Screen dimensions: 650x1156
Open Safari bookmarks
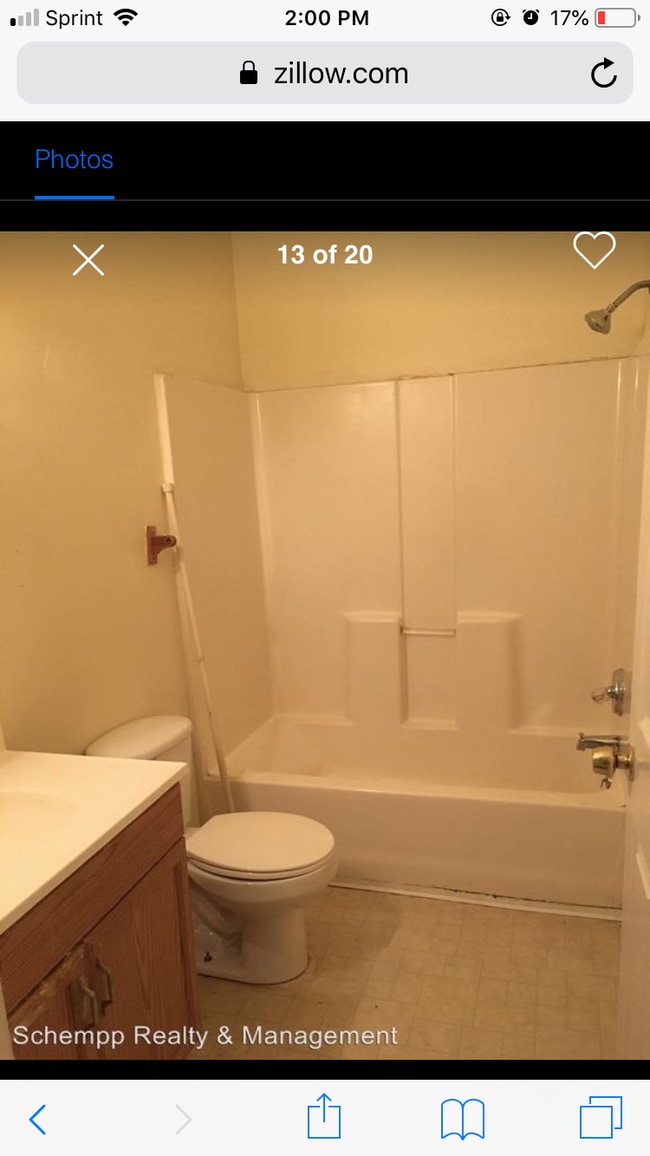pos(462,1118)
